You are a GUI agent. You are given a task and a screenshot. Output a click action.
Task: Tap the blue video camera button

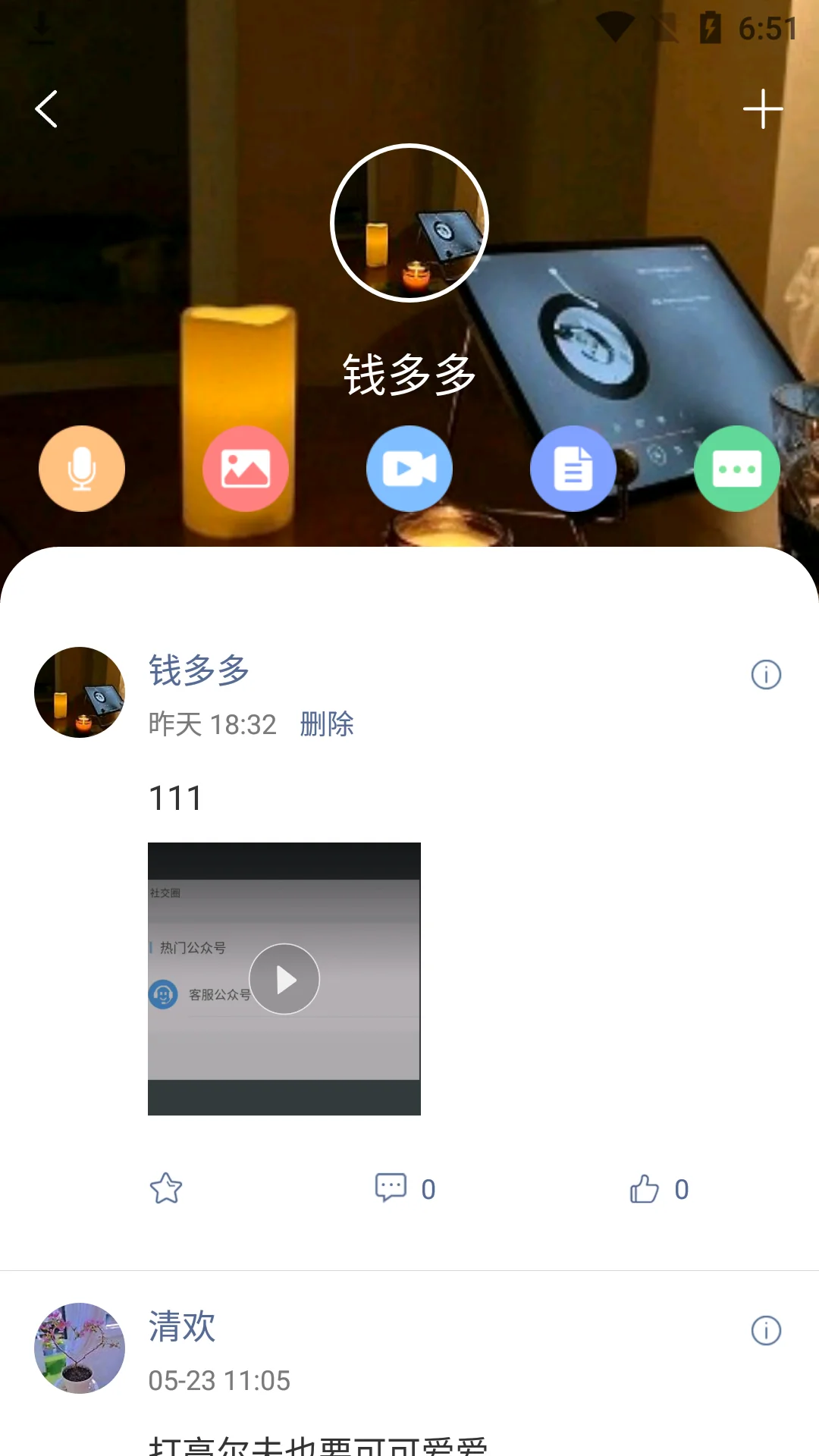coord(409,469)
